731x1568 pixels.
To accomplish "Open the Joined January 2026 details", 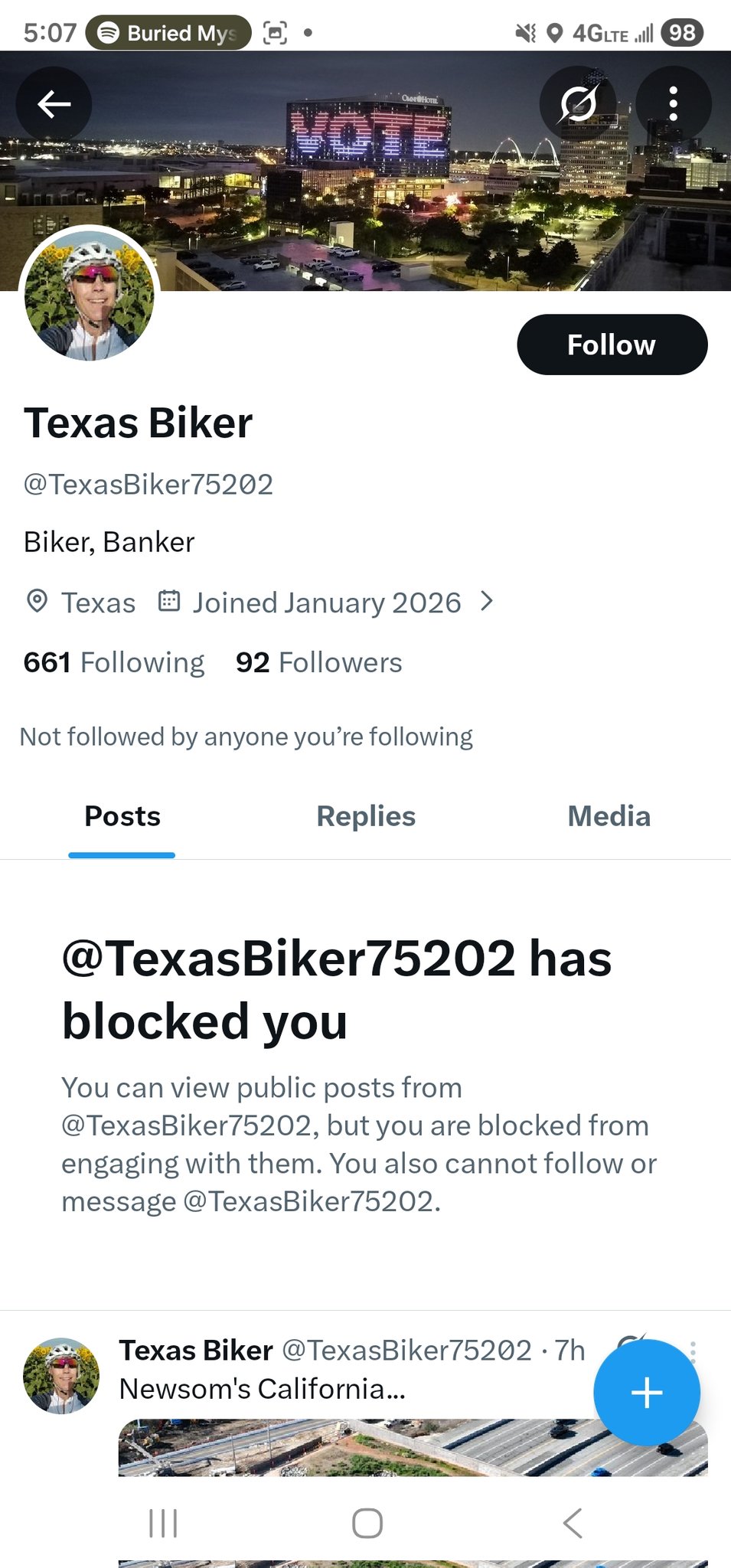I will tap(327, 603).
